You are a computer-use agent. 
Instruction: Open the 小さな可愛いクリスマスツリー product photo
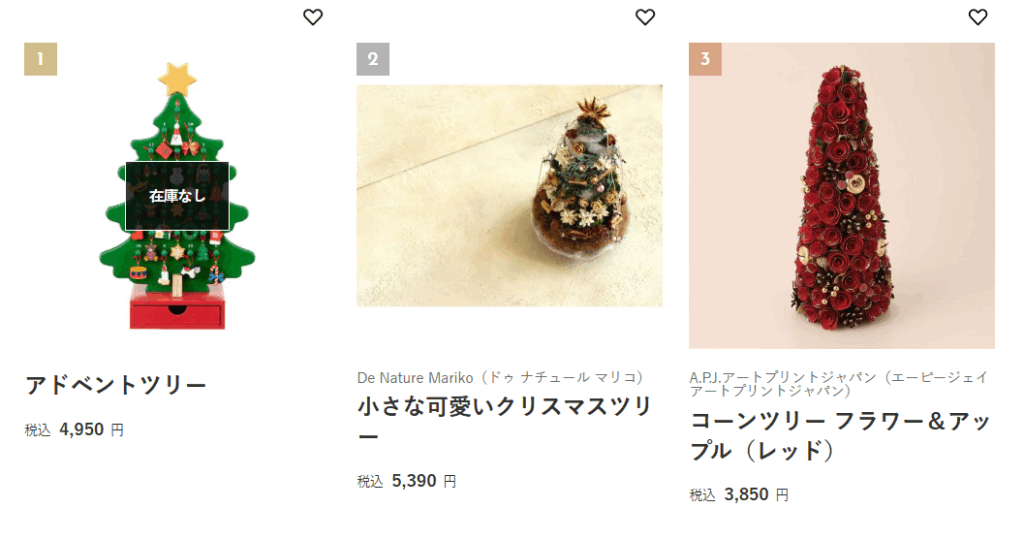[509, 195]
